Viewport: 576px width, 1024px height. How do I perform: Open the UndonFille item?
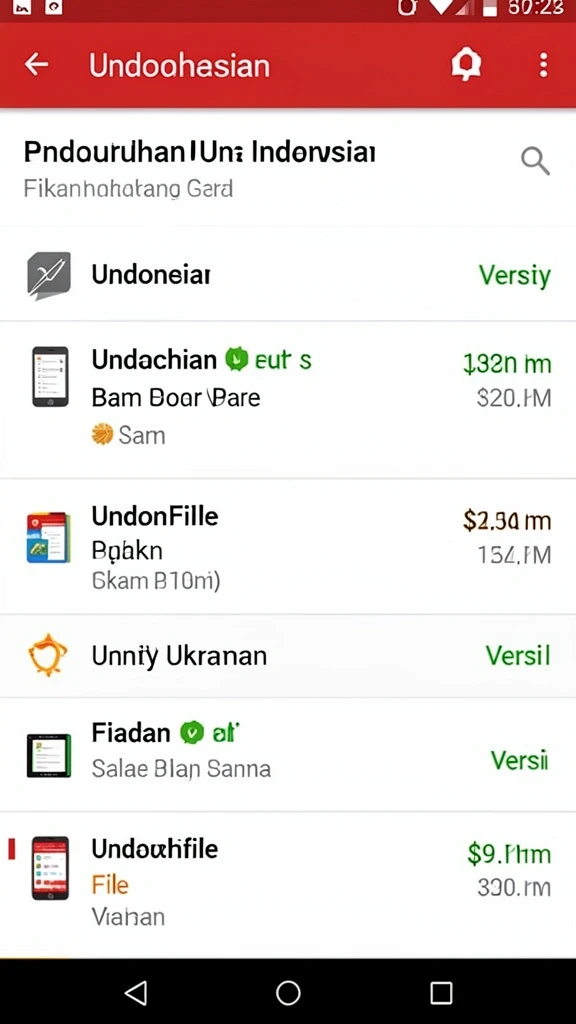(288, 547)
